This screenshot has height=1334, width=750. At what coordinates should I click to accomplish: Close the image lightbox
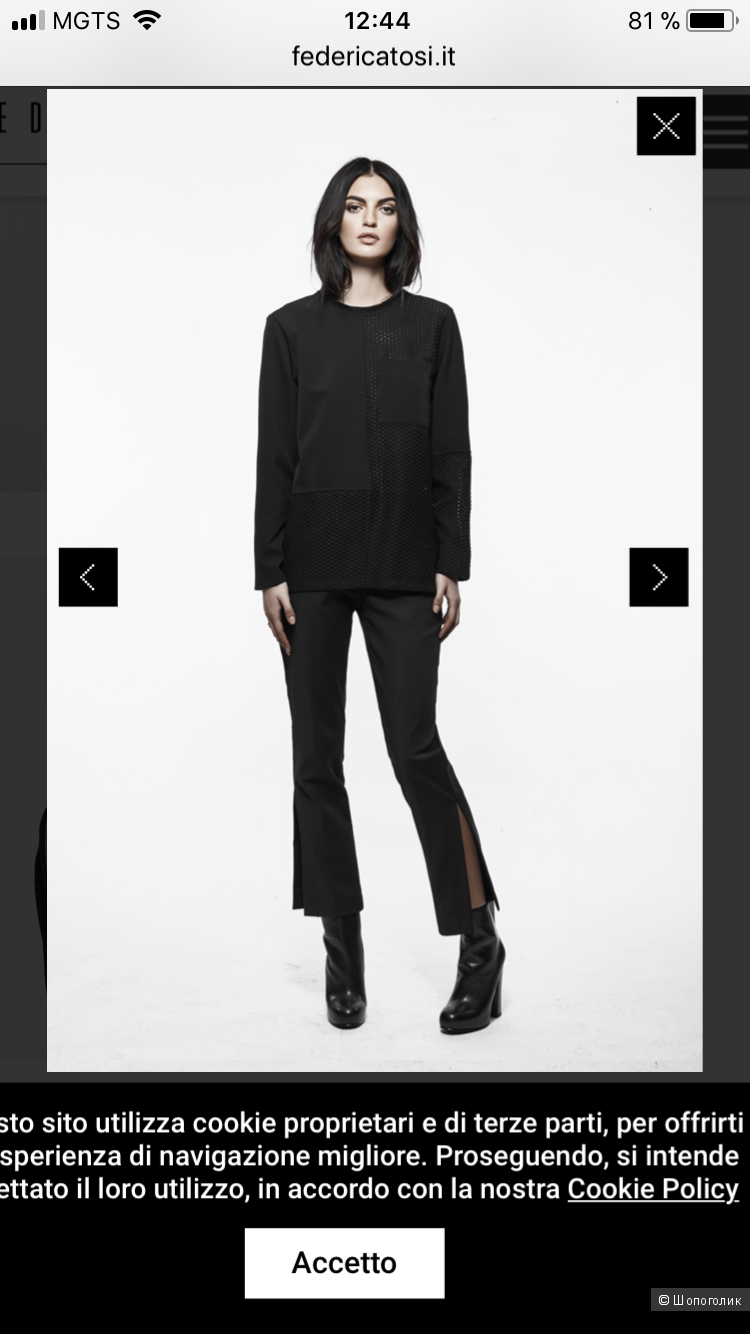(666, 126)
